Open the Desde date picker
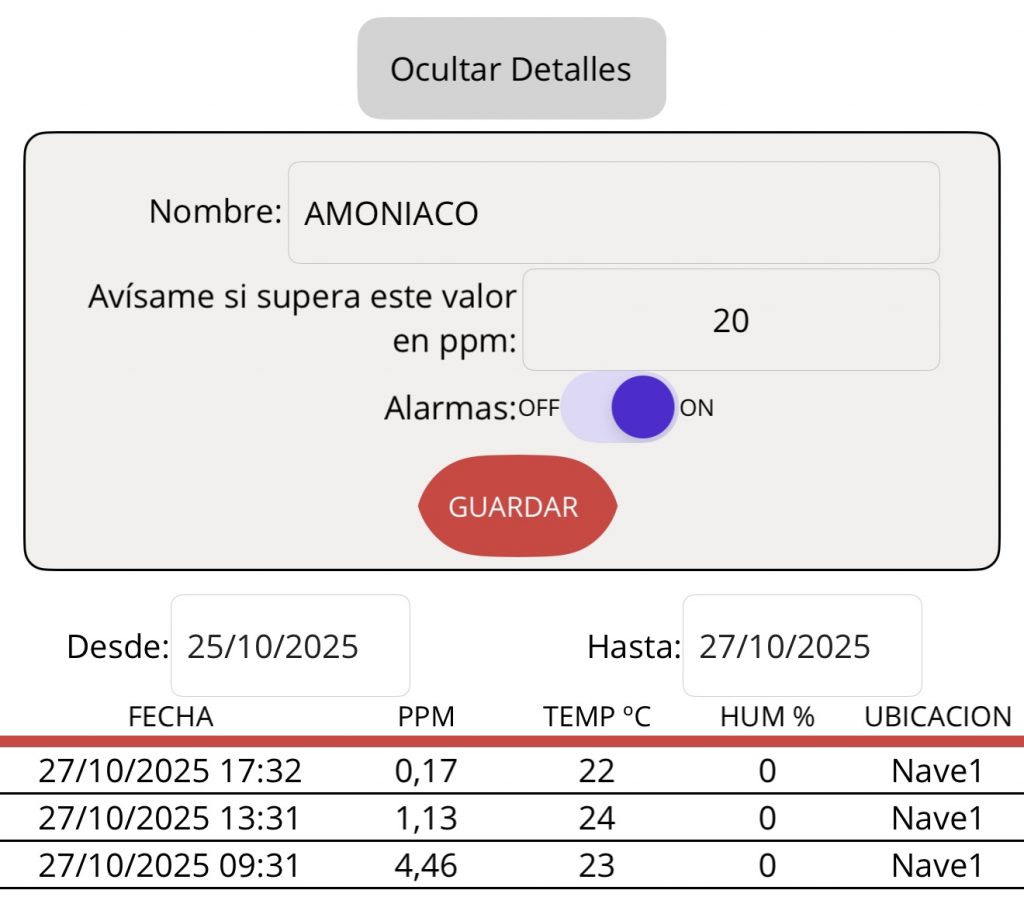 [290, 646]
